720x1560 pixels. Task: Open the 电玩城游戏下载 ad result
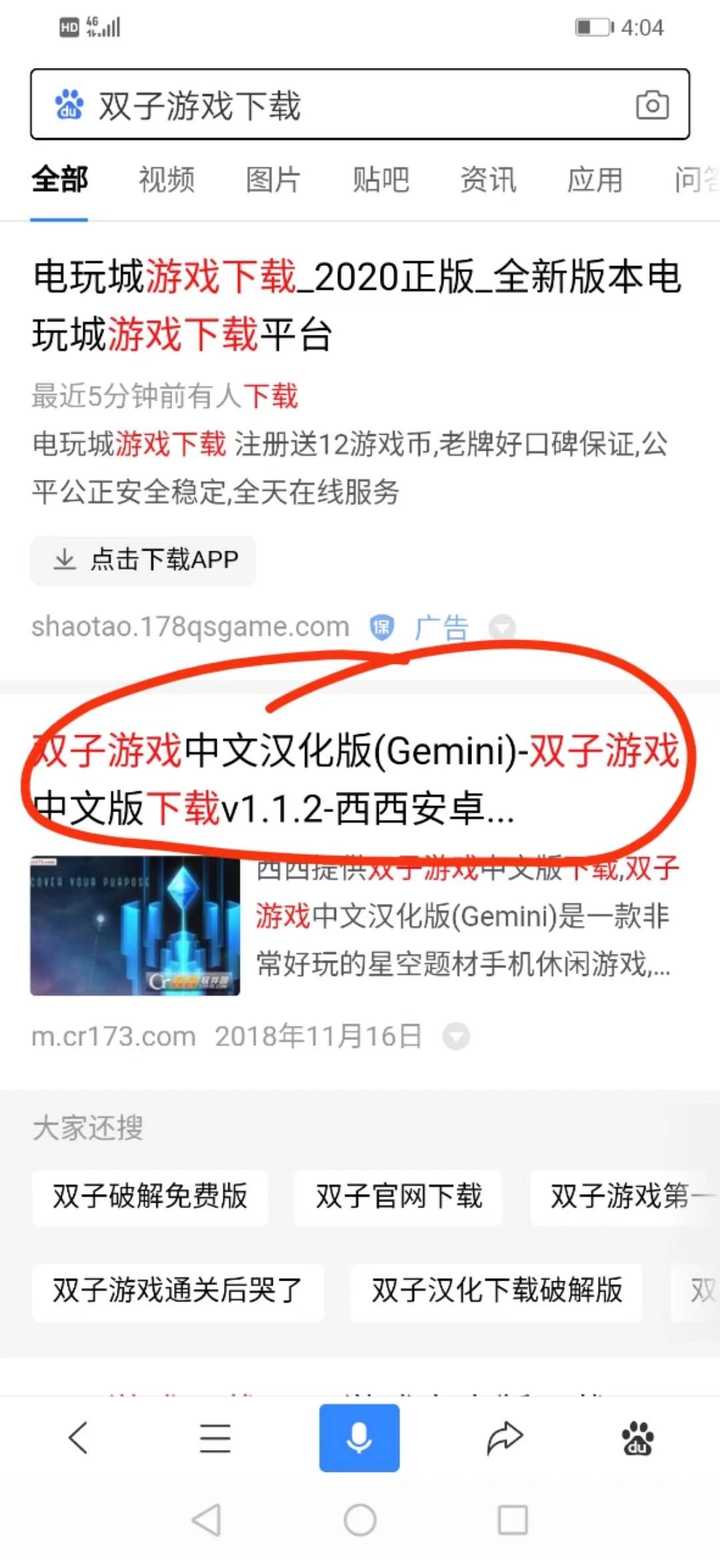357,306
